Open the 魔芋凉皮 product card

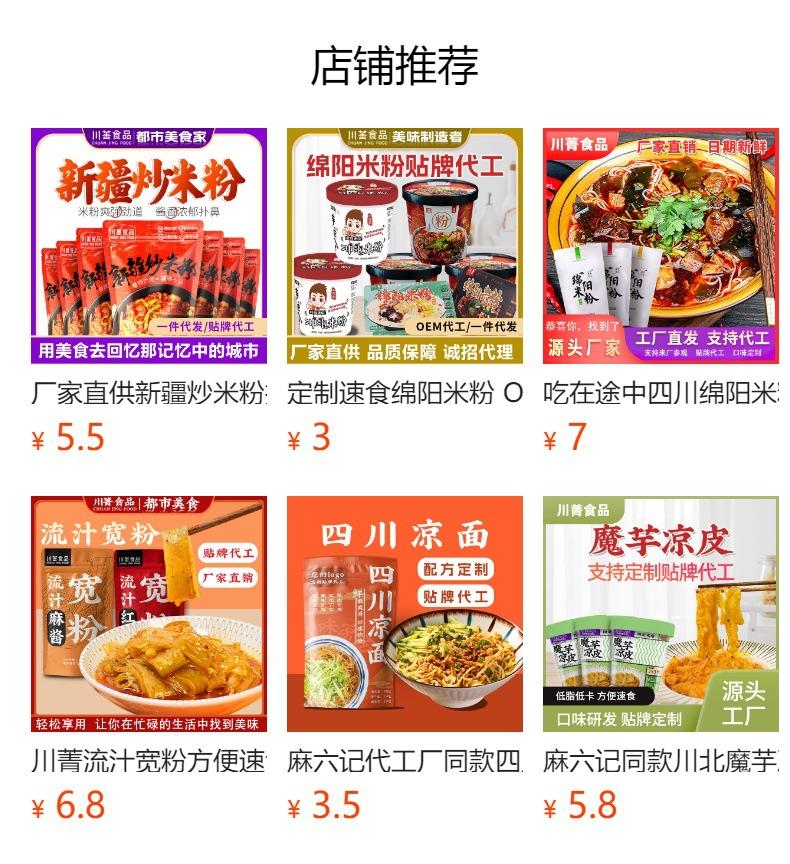click(661, 658)
